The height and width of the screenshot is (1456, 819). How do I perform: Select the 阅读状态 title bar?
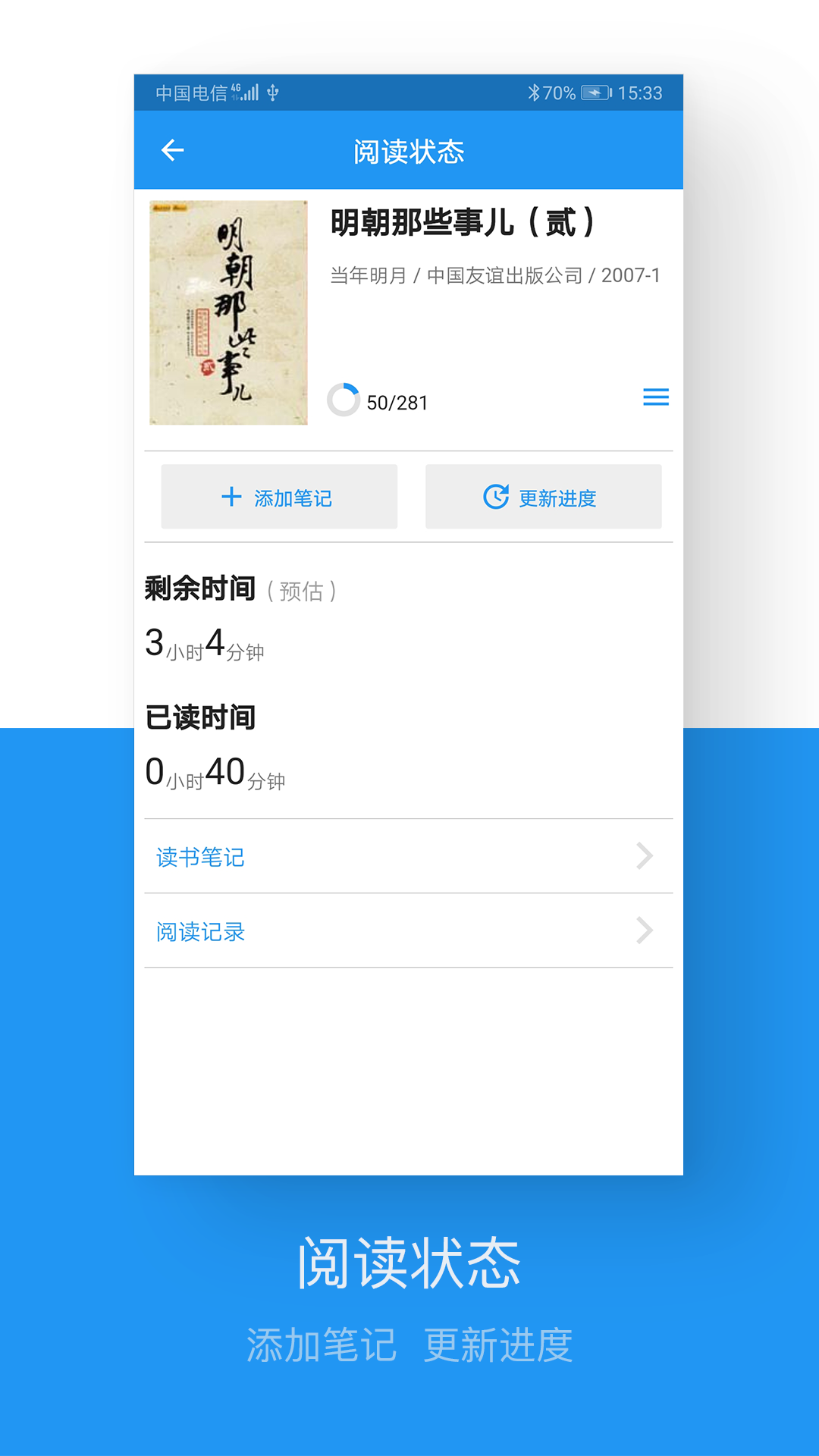tap(409, 150)
